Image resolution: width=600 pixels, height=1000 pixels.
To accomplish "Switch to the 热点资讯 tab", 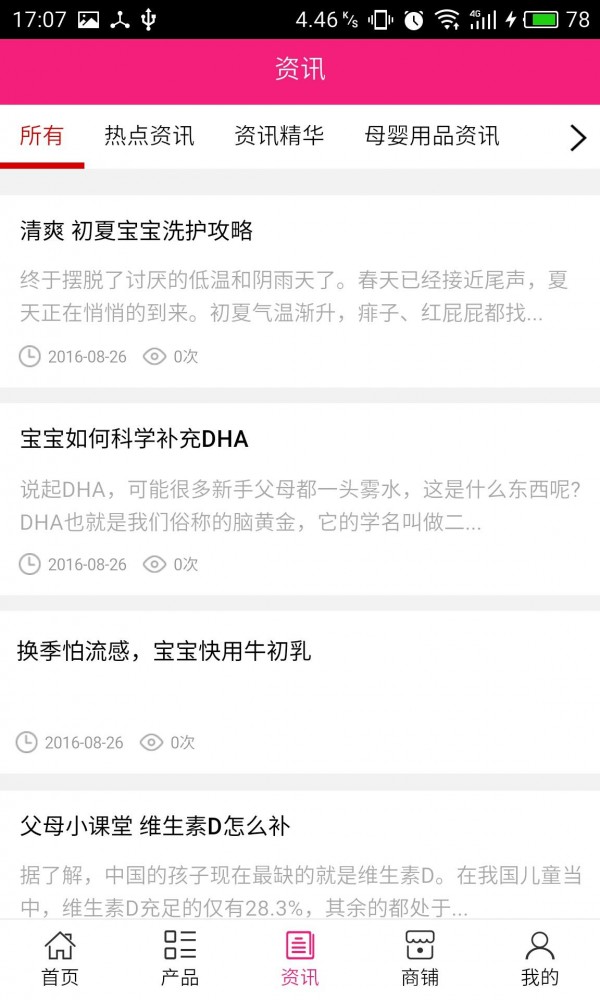I will point(149,137).
